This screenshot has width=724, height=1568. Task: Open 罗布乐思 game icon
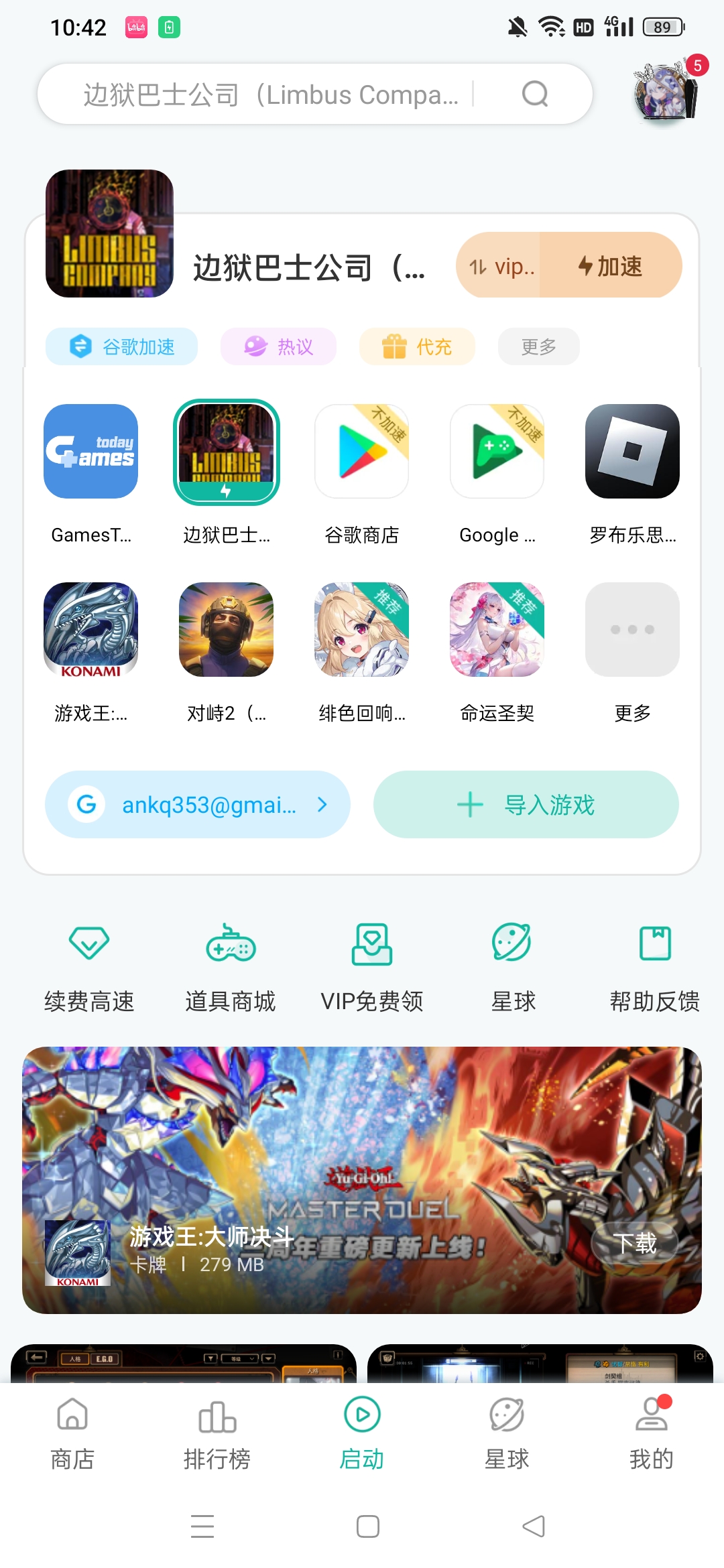(632, 452)
